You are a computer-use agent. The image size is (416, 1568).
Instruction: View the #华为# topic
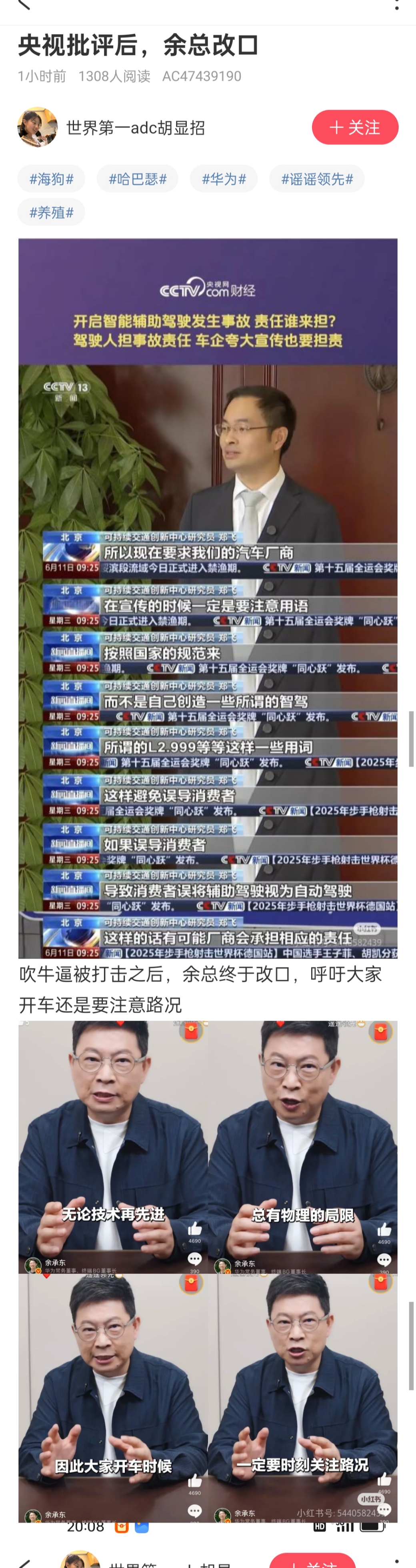click(224, 179)
